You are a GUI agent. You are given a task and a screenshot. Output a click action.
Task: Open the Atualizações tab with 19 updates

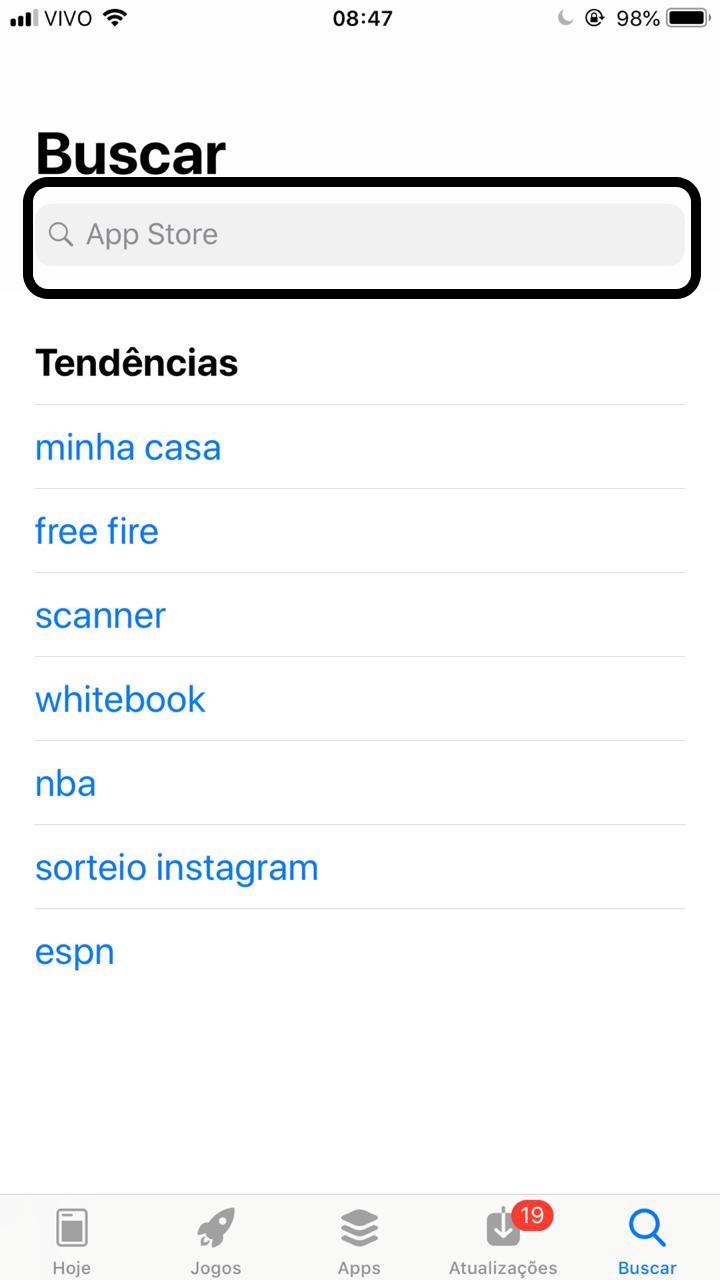click(503, 1240)
